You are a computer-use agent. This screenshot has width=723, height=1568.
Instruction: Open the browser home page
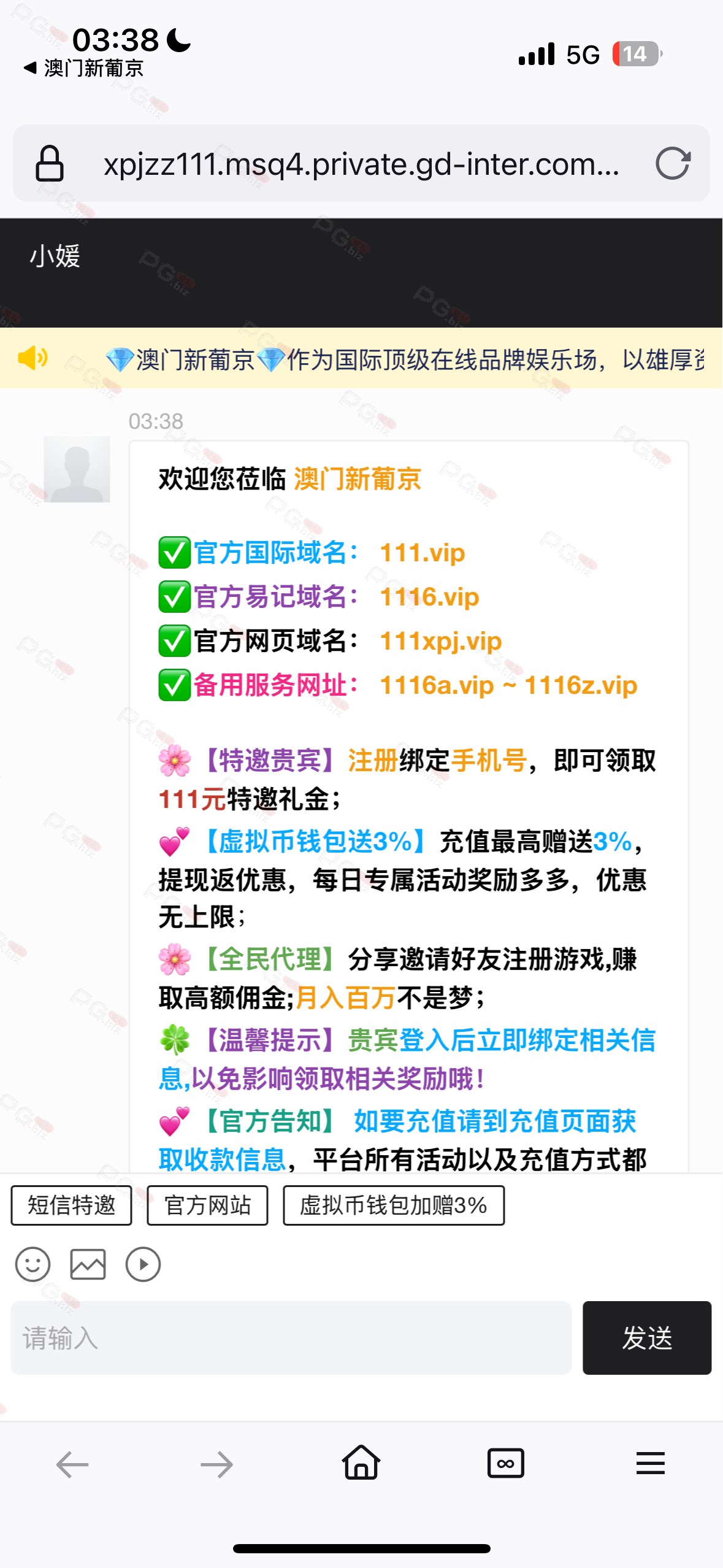click(361, 1463)
